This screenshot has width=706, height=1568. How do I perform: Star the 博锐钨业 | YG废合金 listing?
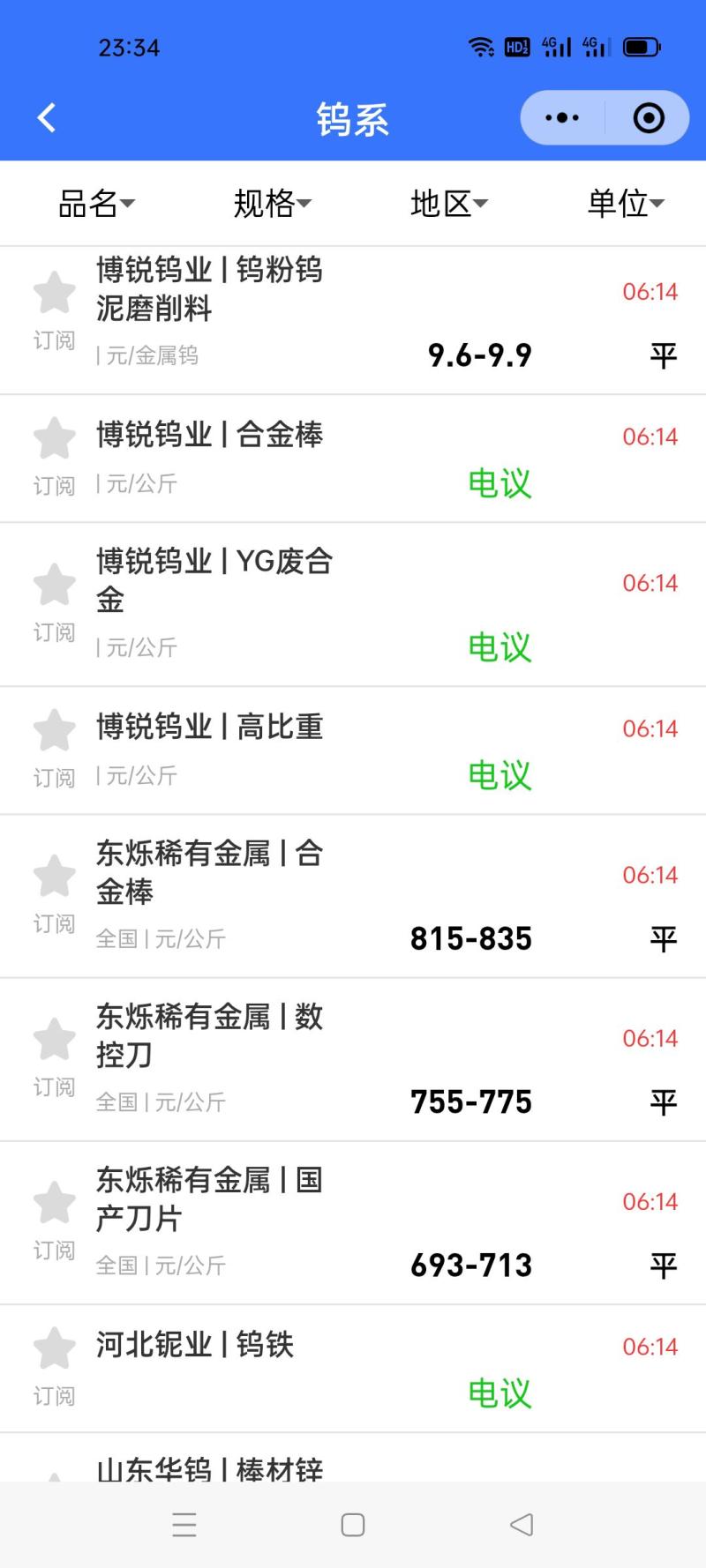(x=54, y=586)
